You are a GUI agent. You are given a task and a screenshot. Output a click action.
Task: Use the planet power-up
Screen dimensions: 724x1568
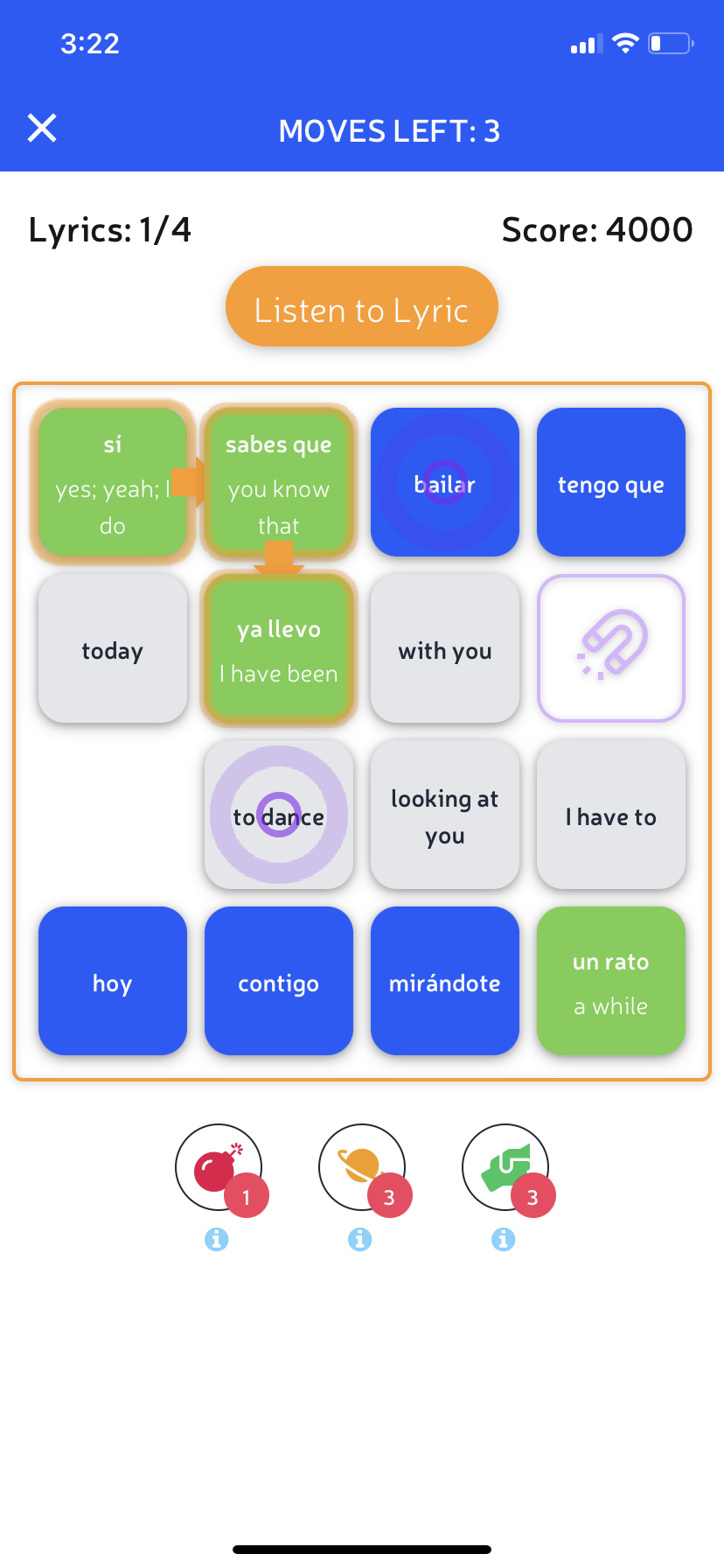(361, 1167)
